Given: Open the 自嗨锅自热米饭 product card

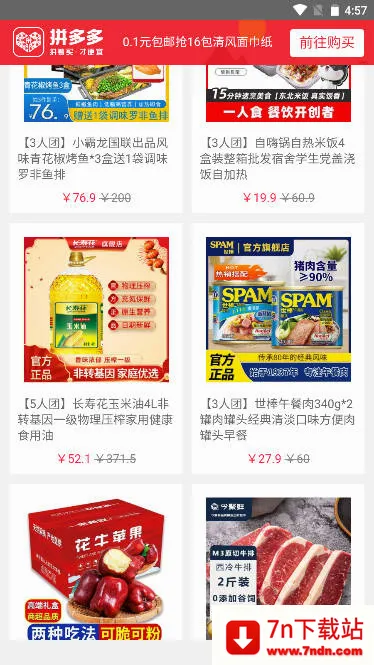Looking at the screenshot, I should pyautogui.click(x=278, y=139).
